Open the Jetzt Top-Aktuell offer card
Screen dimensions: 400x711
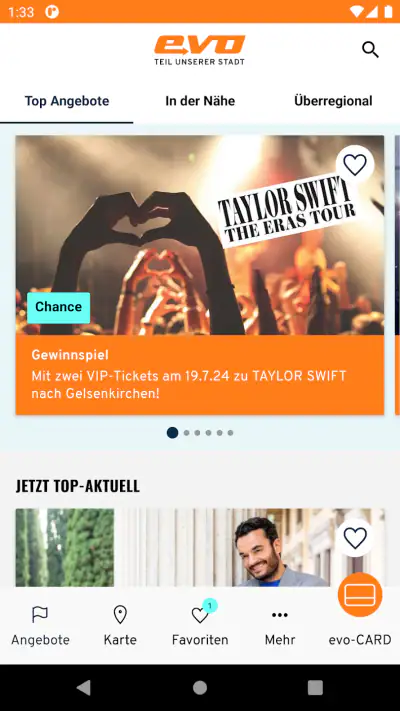200,548
